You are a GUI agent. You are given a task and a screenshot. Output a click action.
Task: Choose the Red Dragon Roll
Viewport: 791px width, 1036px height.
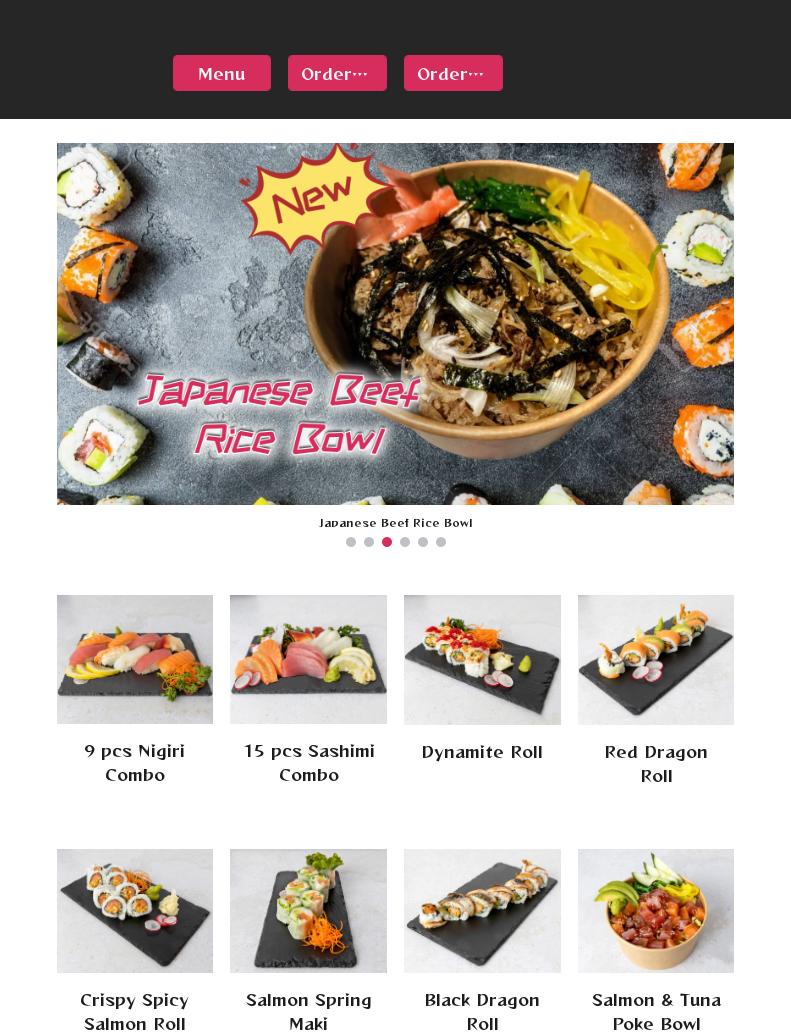(656, 660)
